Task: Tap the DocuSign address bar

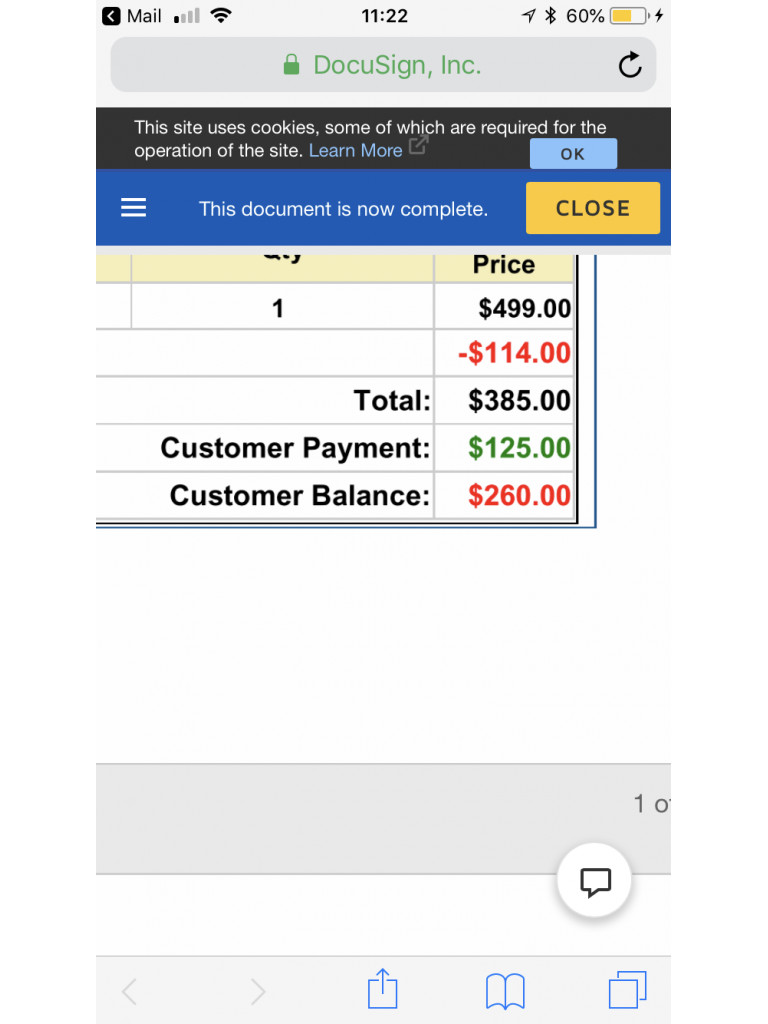Action: coord(383,66)
